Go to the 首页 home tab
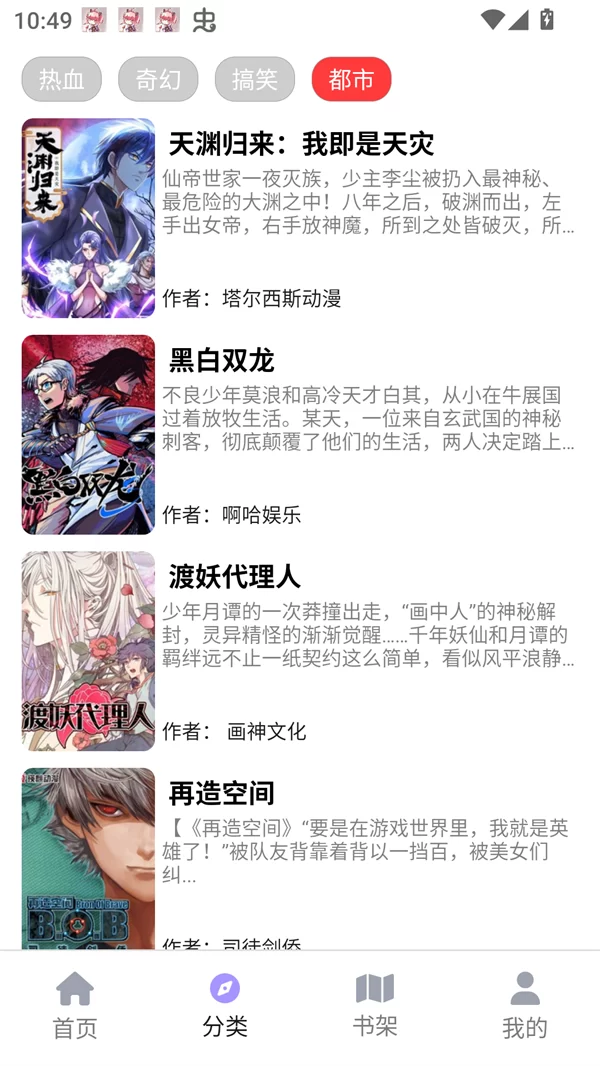This screenshot has height=1066, width=600. 75,1005
